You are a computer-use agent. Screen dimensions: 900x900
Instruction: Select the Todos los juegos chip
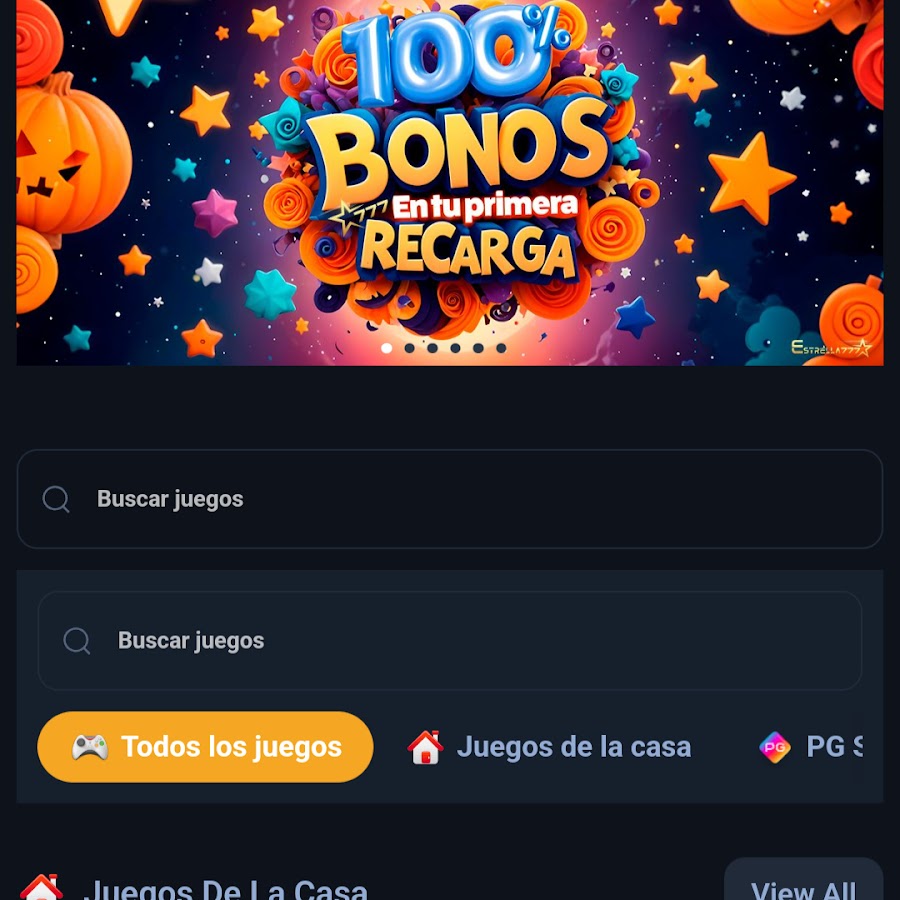click(205, 747)
